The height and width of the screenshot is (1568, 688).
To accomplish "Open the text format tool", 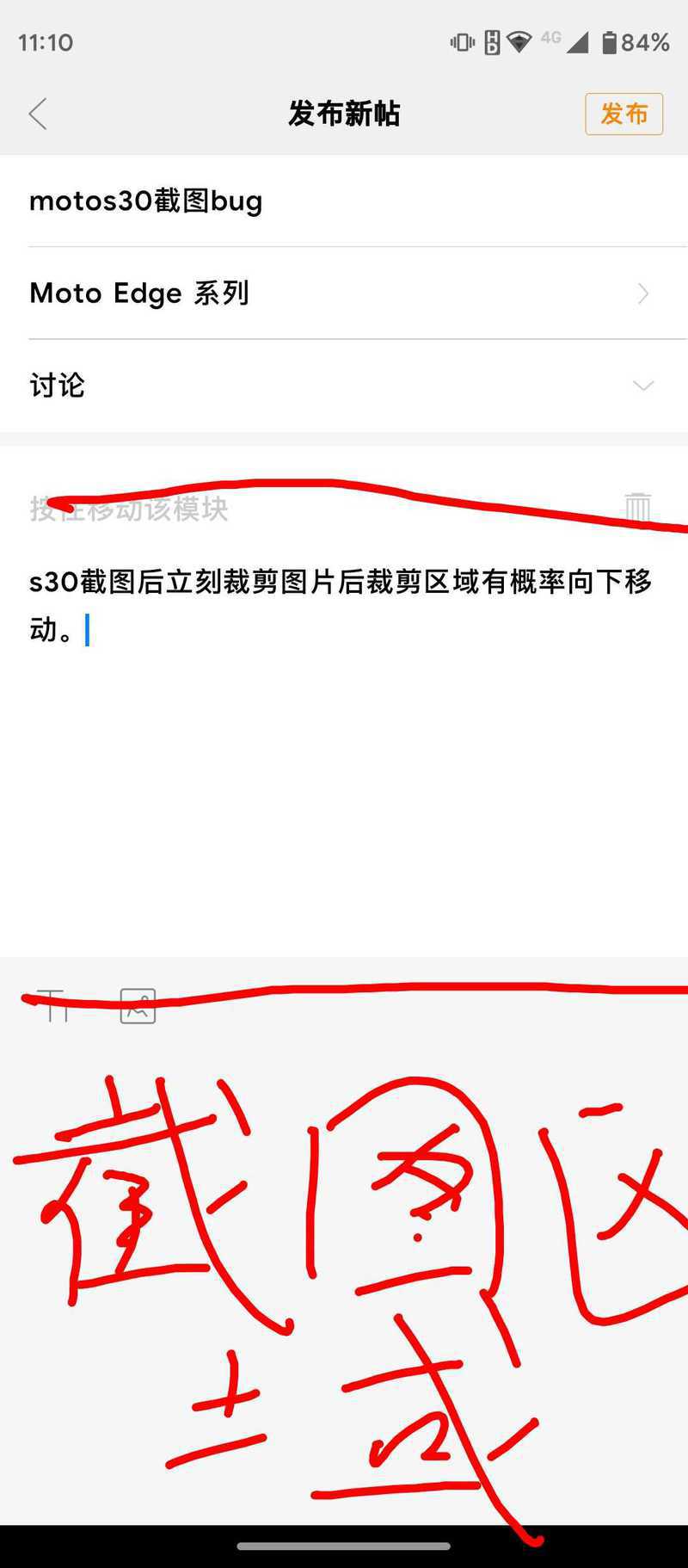I will click(53, 1005).
